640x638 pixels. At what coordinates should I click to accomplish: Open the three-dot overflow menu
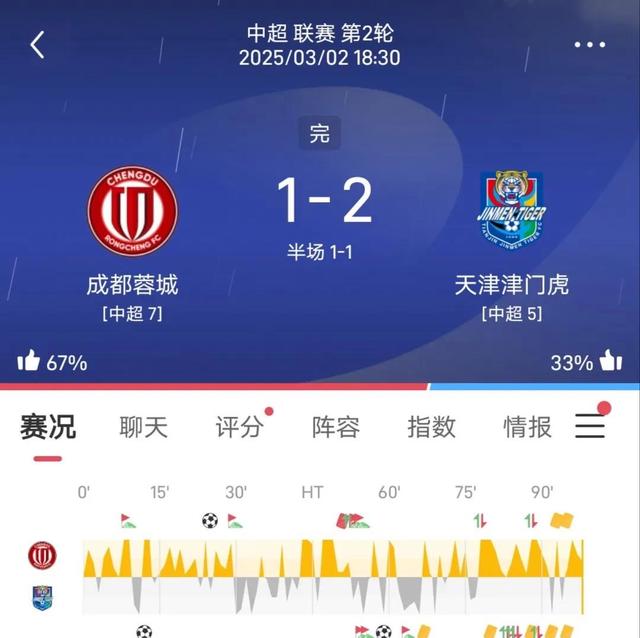click(589, 45)
